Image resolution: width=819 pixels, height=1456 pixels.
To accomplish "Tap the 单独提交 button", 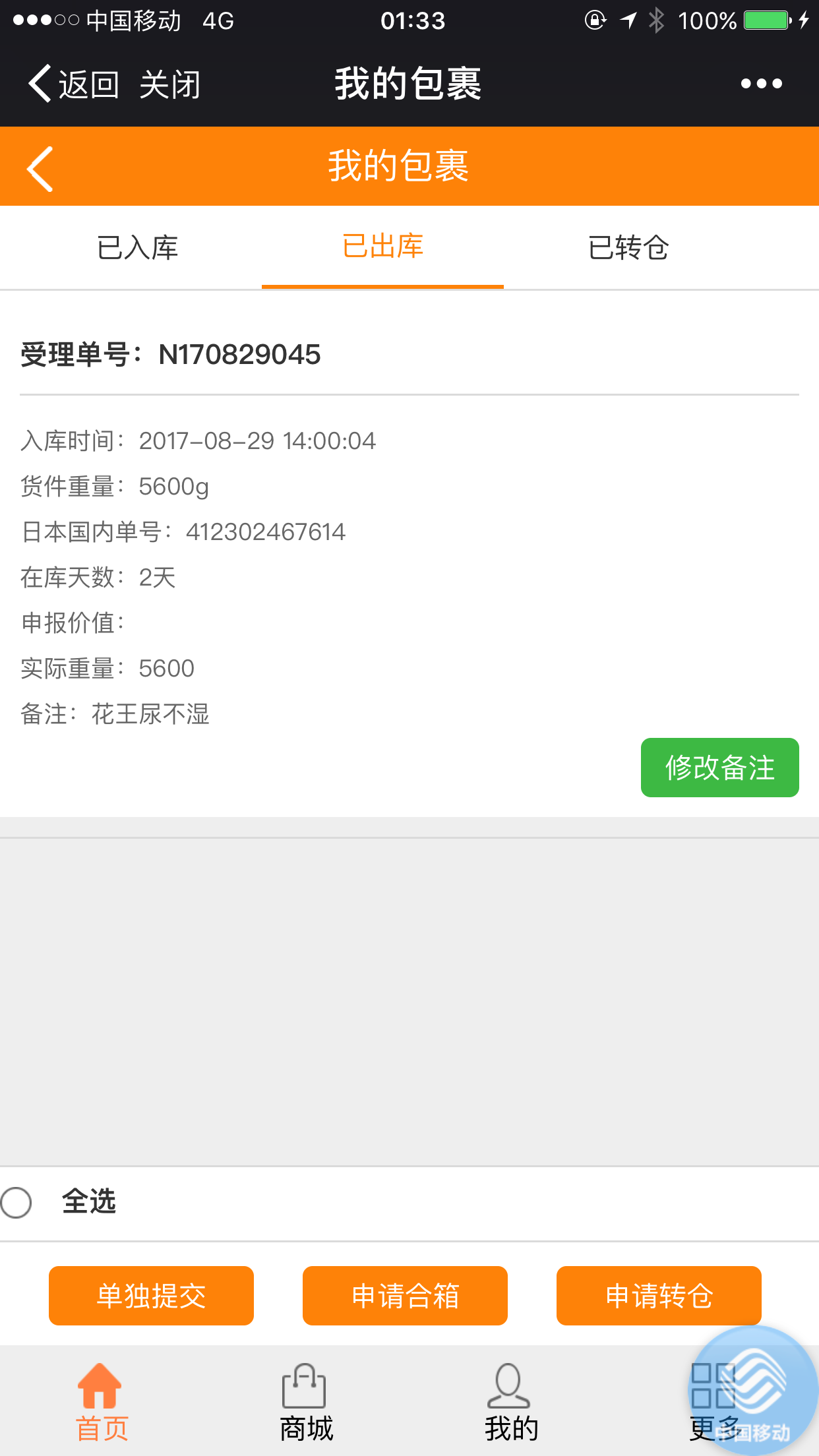I will pyautogui.click(x=151, y=1296).
